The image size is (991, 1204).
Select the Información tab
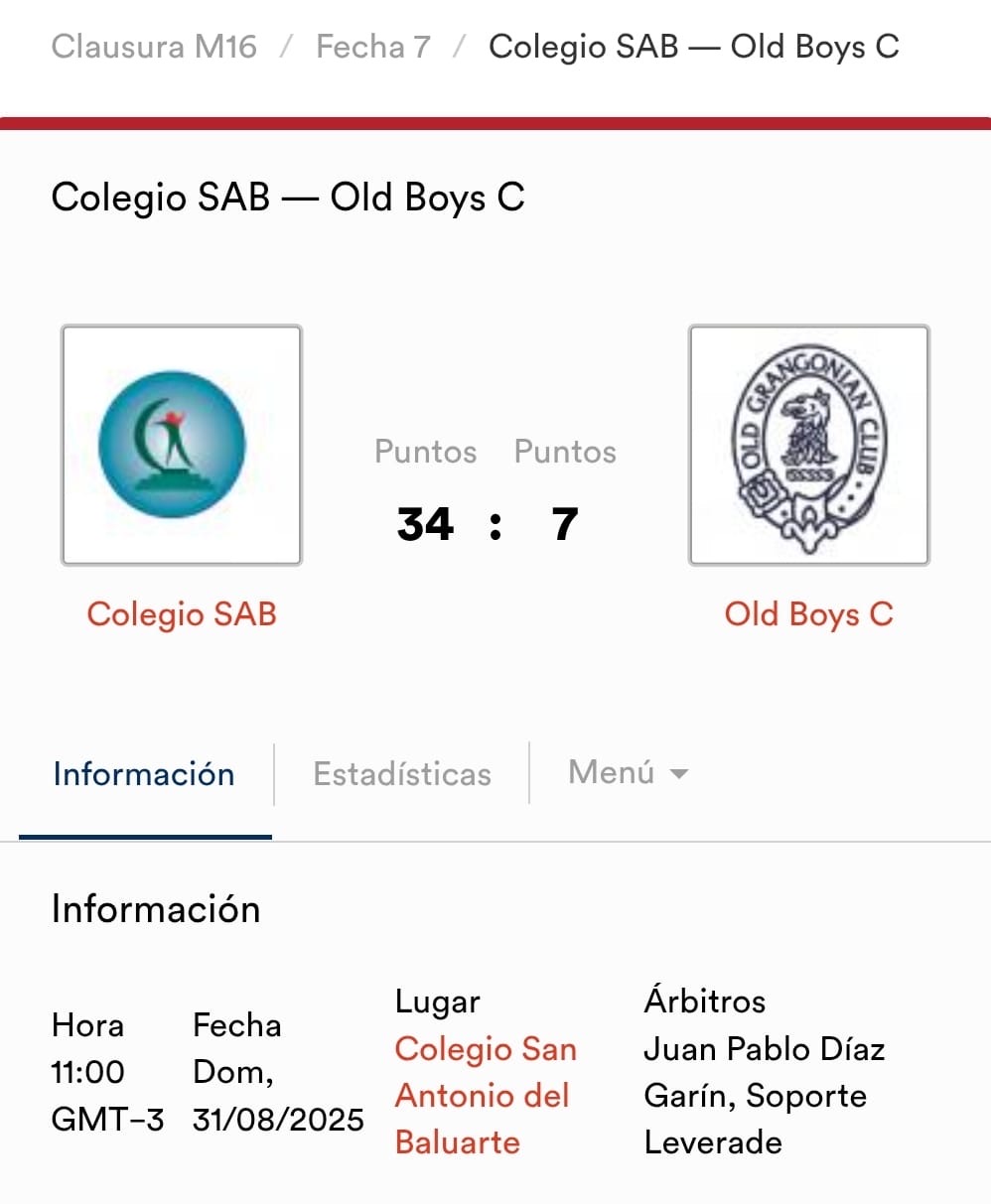(144, 774)
